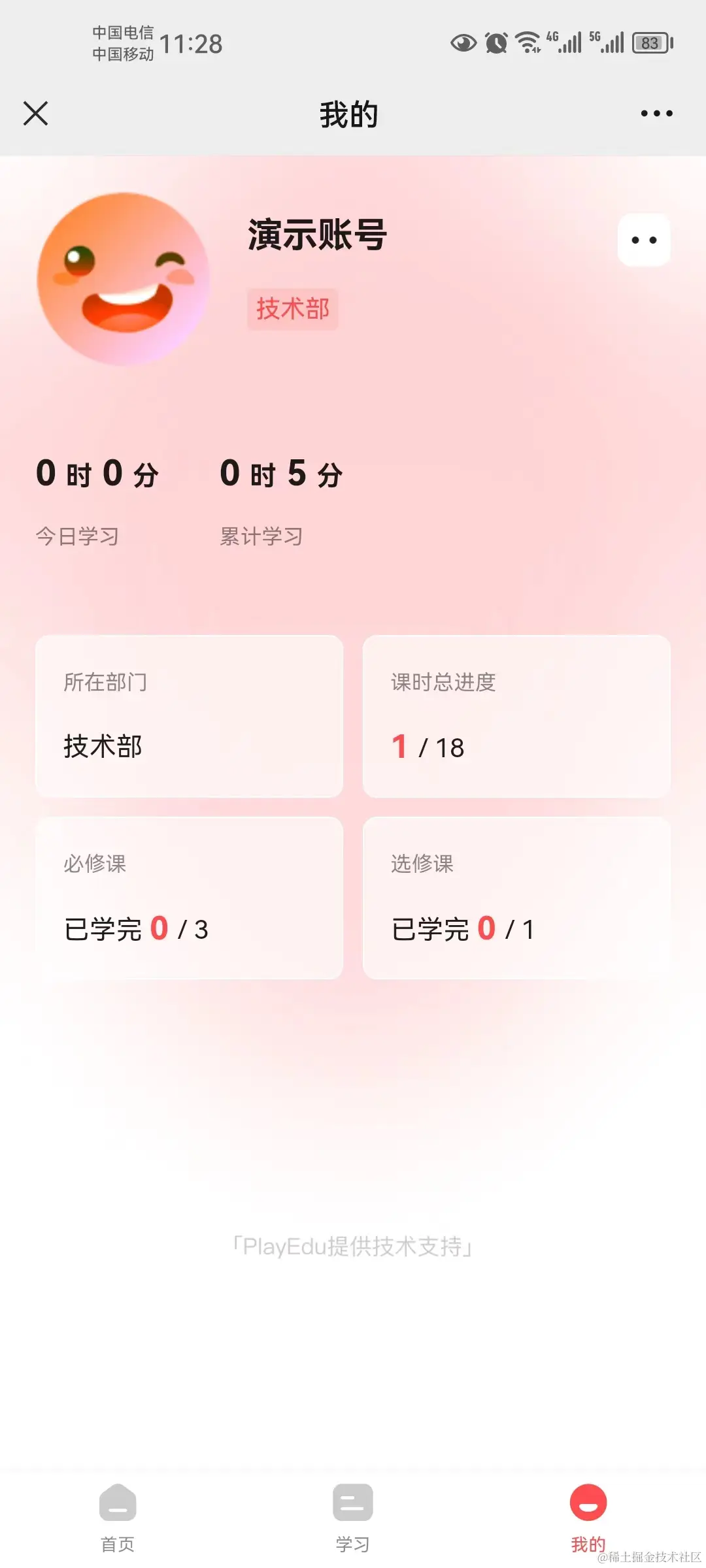Open the profile card ellipsis options icon
This screenshot has height=1568, width=706.
(x=644, y=240)
